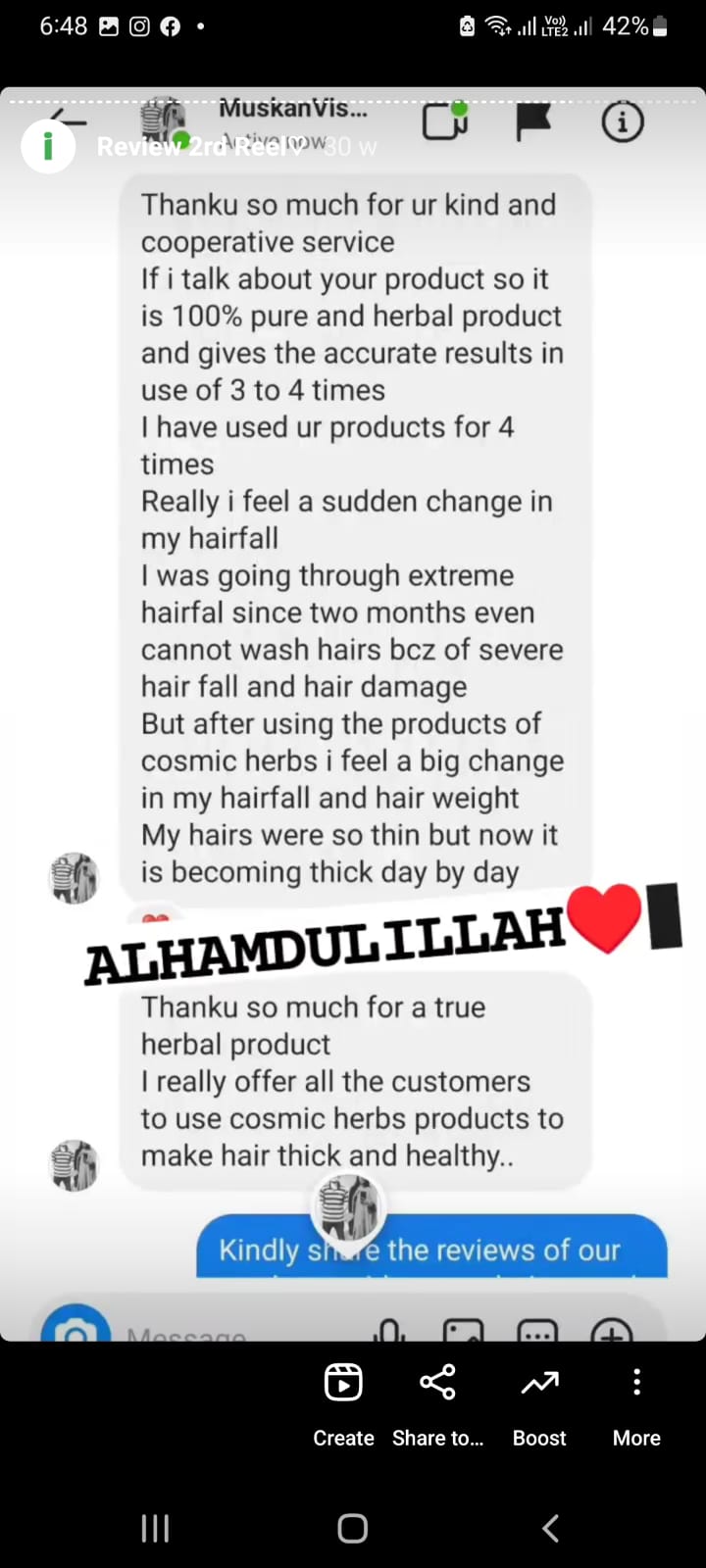The width and height of the screenshot is (706, 1568).
Task: Go to the home screen via system home
Action: pos(352,1528)
